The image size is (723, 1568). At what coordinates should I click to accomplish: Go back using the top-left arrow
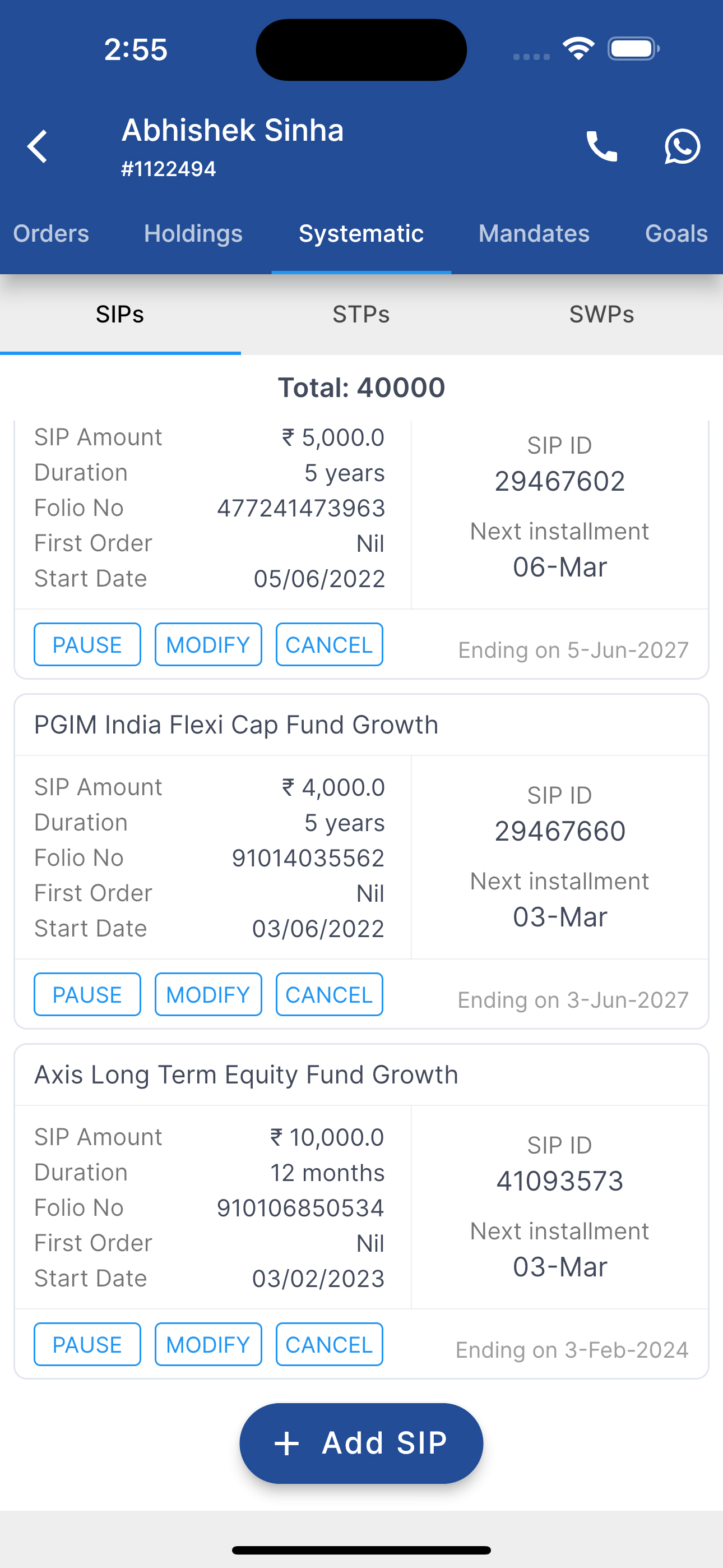point(38,147)
